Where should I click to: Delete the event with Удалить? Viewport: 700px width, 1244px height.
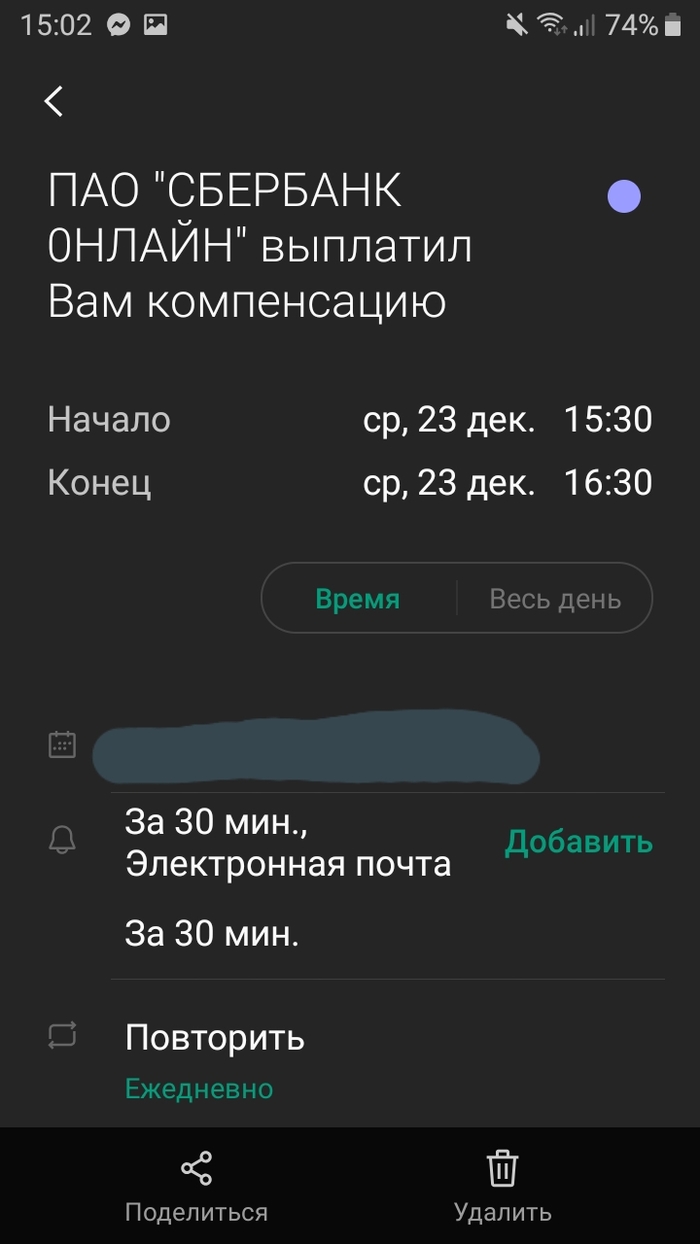(502, 1186)
